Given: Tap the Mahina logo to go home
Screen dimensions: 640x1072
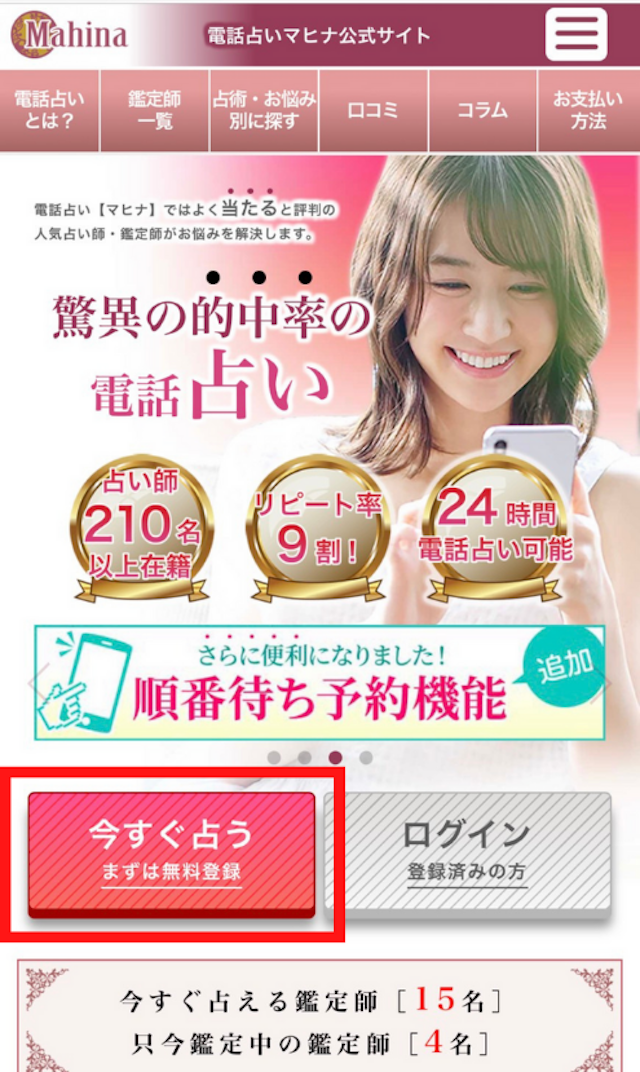Looking at the screenshot, I should [x=70, y=35].
